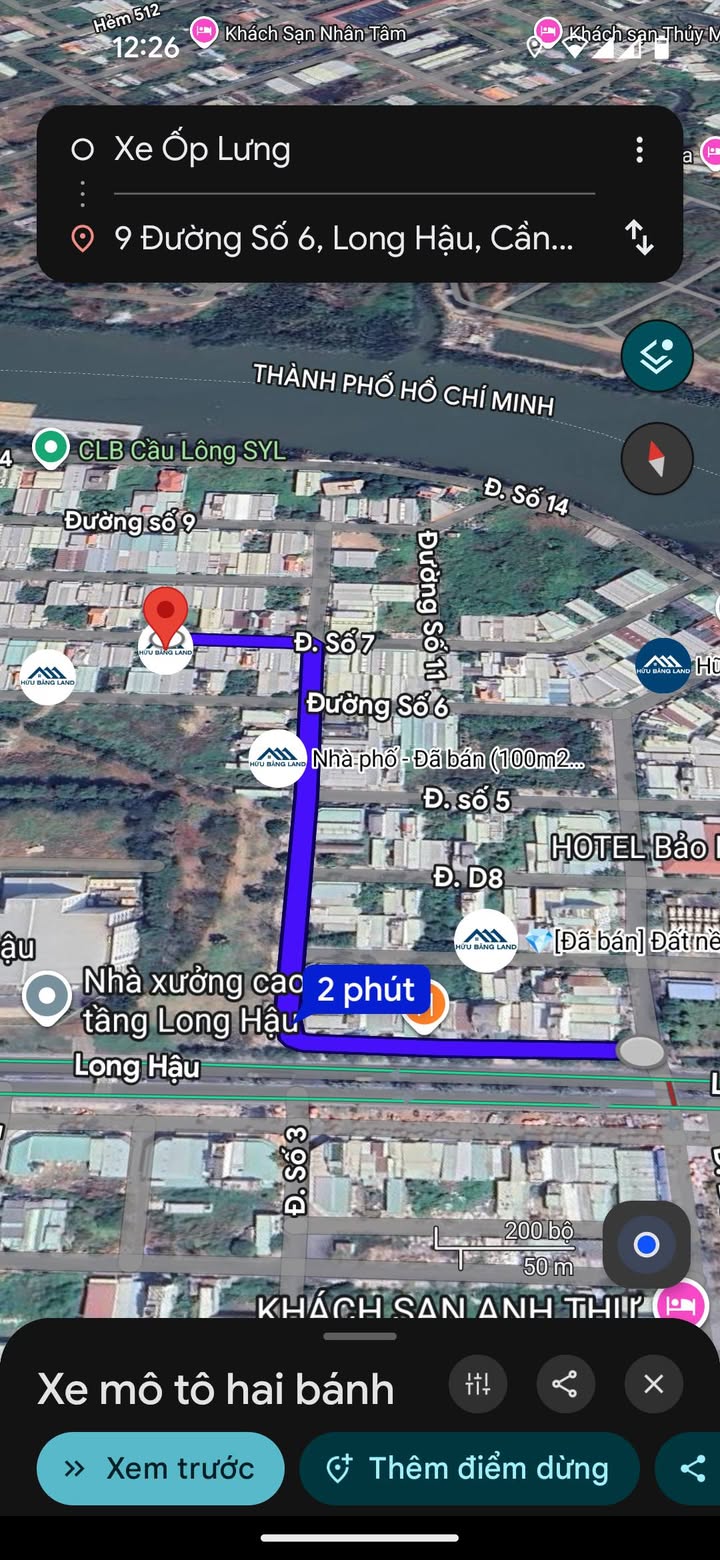Open the Đã bán Đất nền listing marker
Image resolution: width=720 pixels, height=1560 pixels.
[486, 941]
